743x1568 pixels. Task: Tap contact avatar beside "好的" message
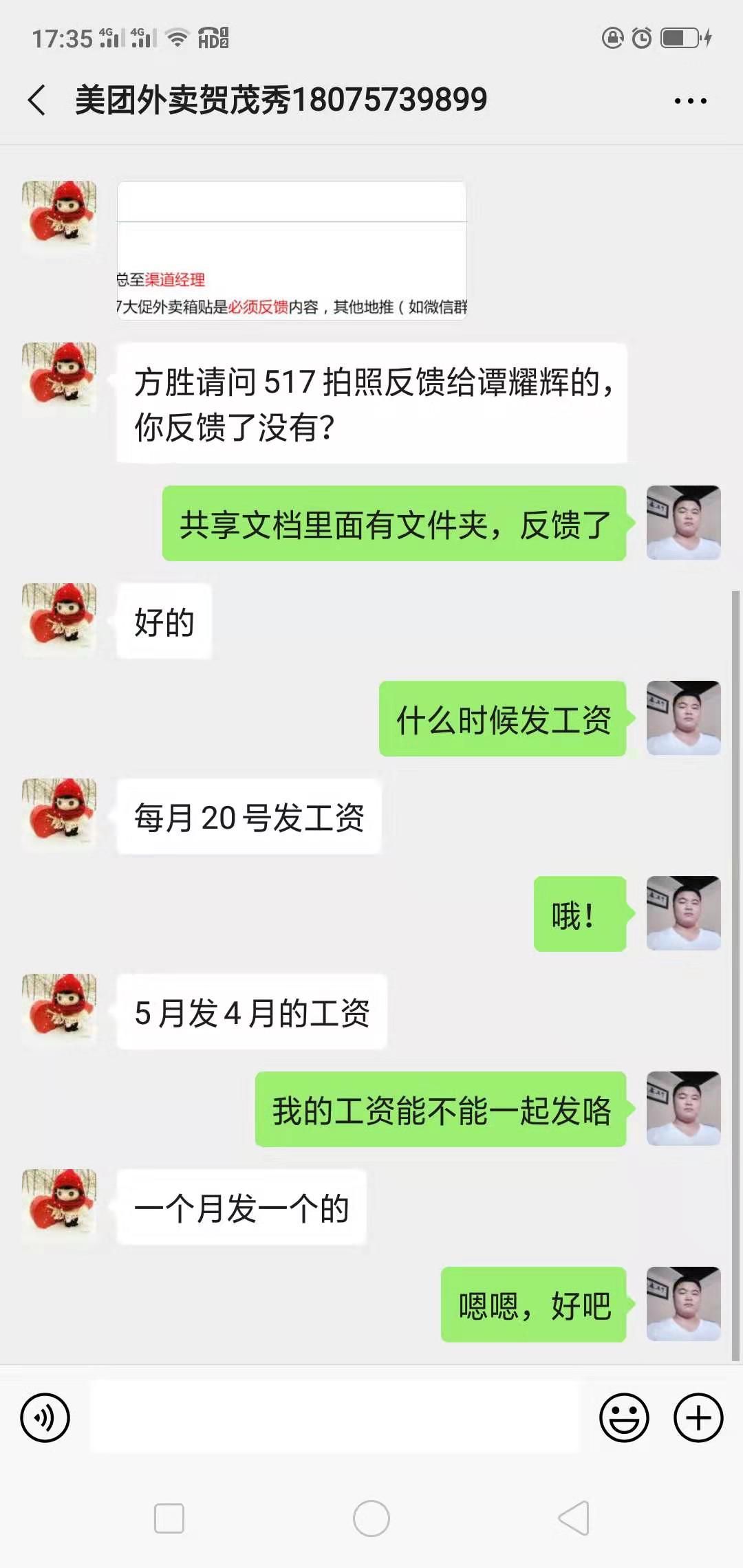pos(59,620)
